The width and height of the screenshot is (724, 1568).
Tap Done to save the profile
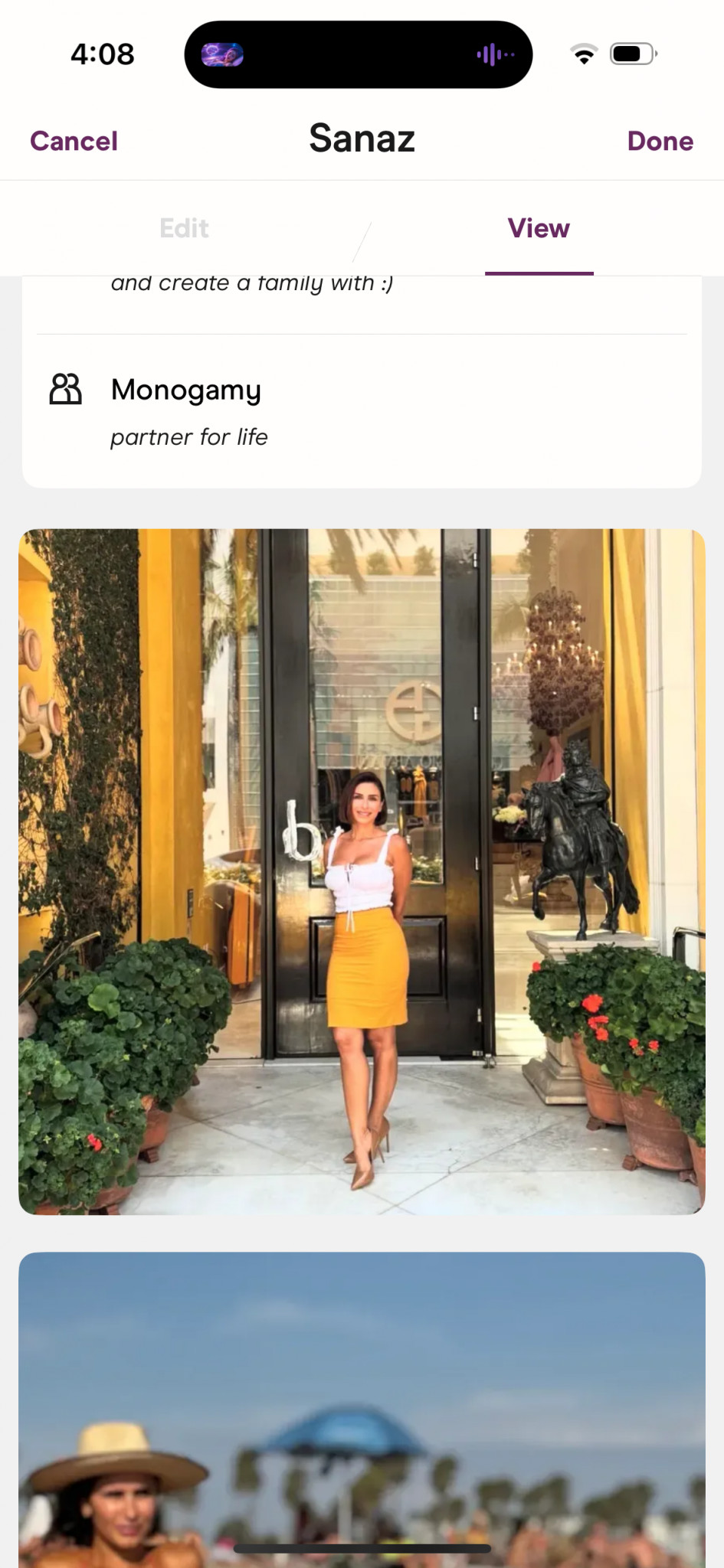coord(660,141)
